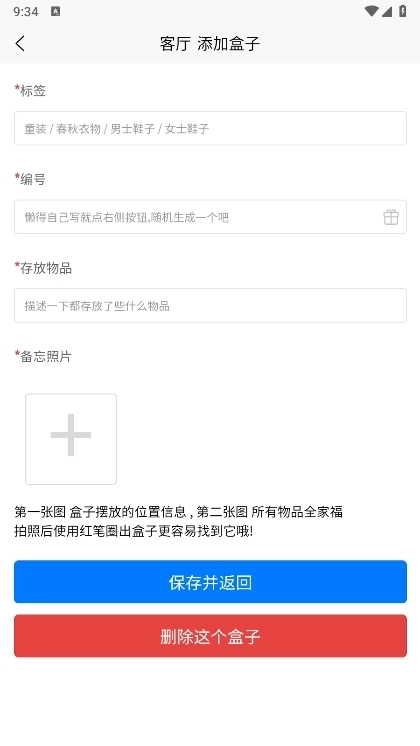Go back using the top-left arrow

point(20,44)
